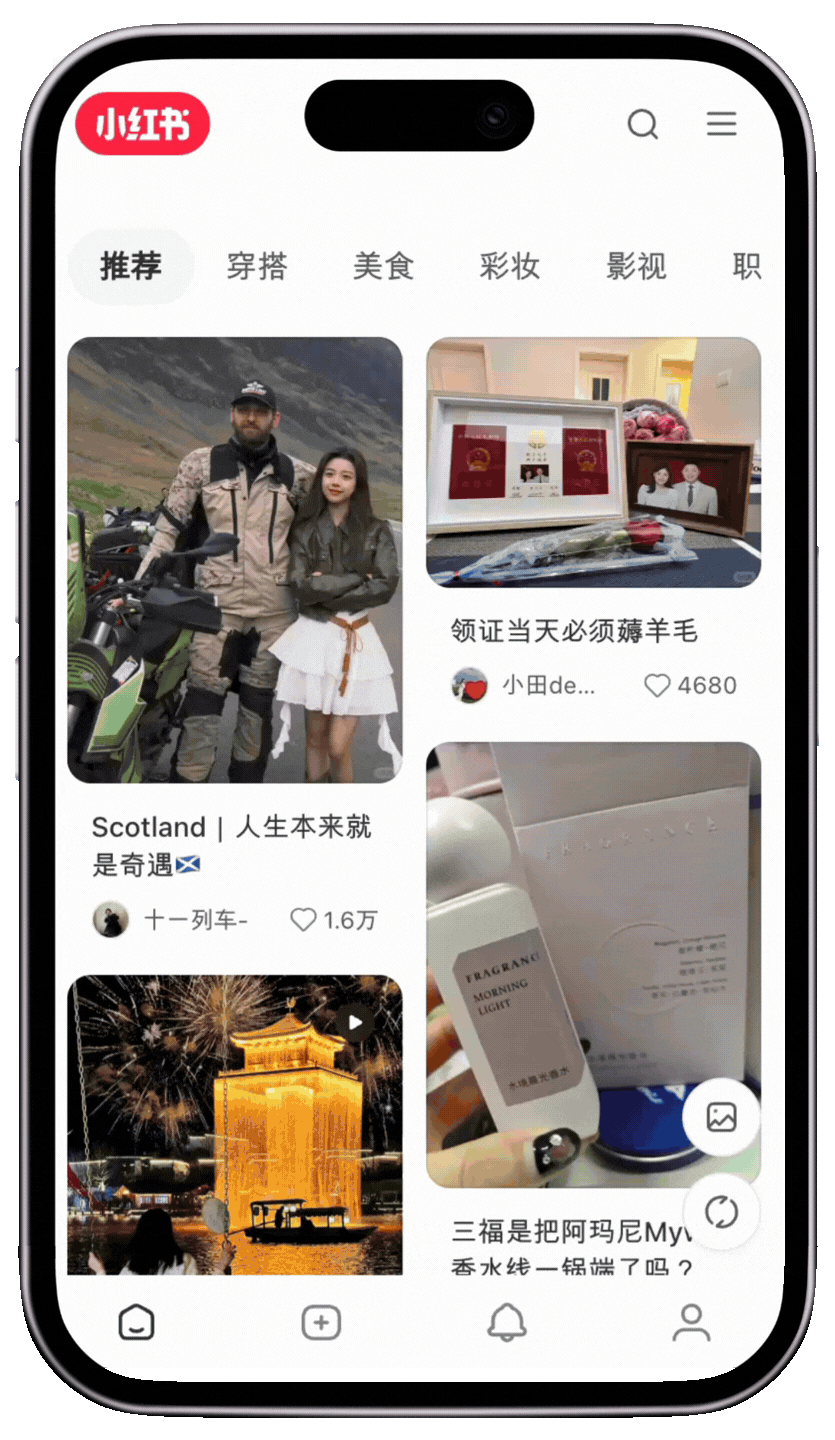Viewport: 835px width, 1440px height.
Task: Switch to the 穿搭 tab
Action: point(257,266)
